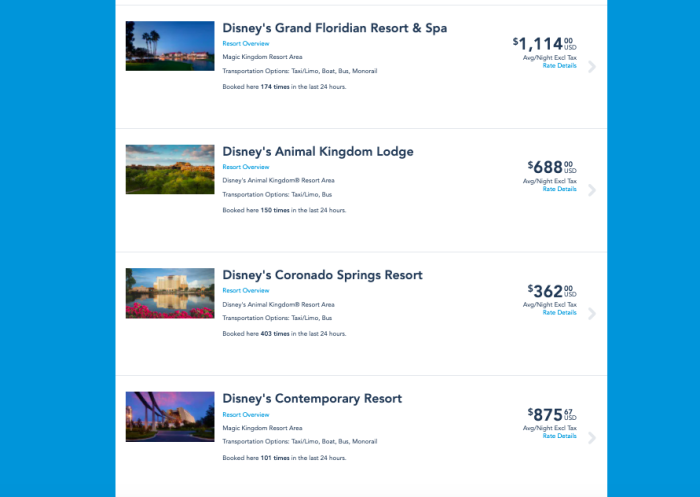700x497 pixels.
Task: Tap the Contemporary Resort photo
Action: click(x=170, y=416)
